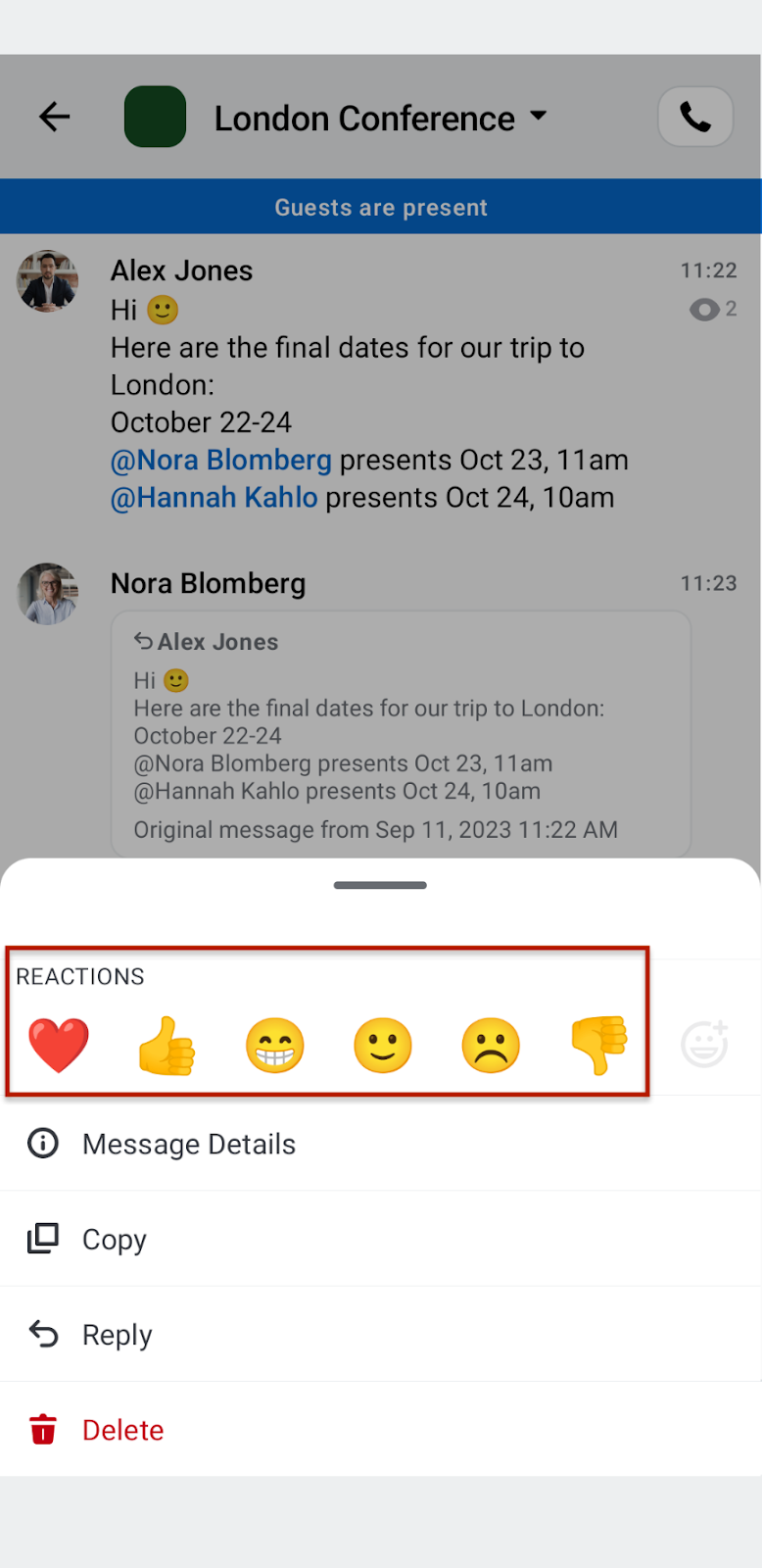Copy the selected message
Screen dimensions: 762x1568
381,1239
